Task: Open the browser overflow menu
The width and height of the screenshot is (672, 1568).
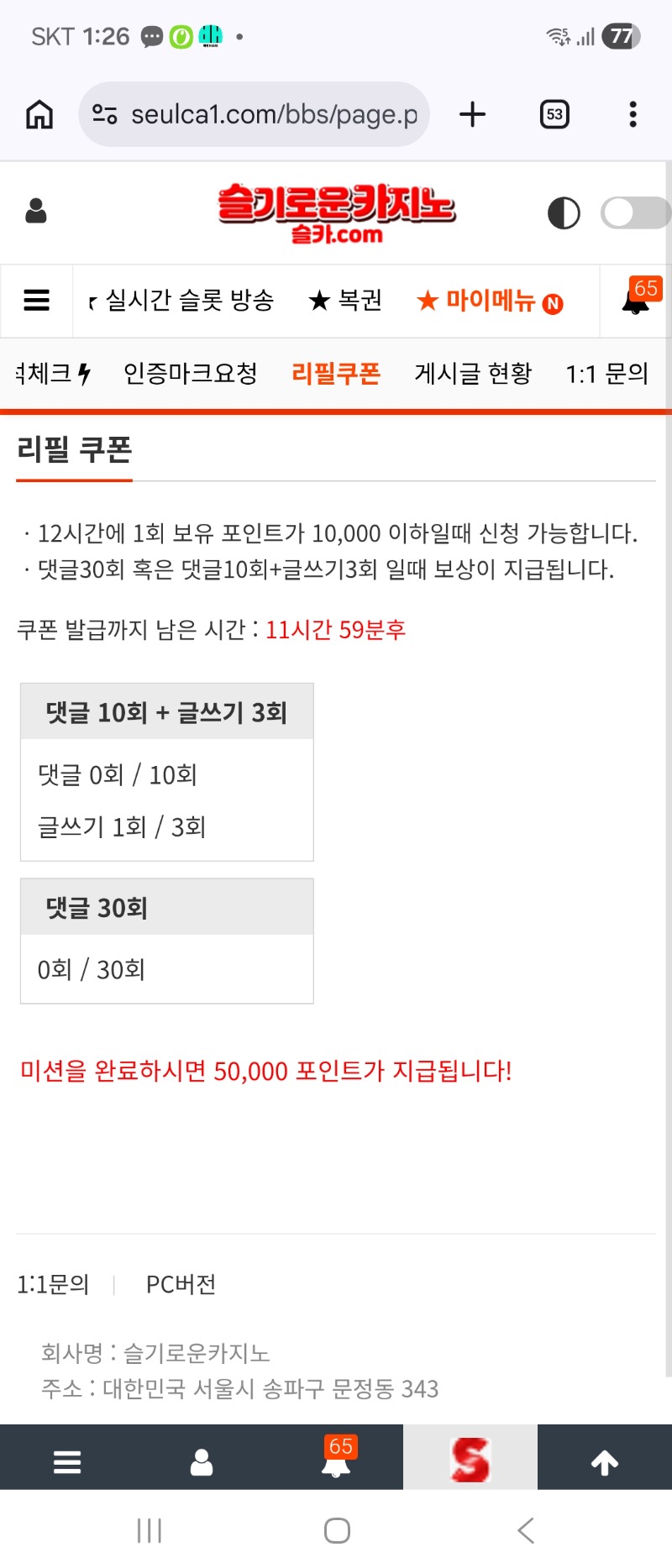Action: [x=633, y=114]
